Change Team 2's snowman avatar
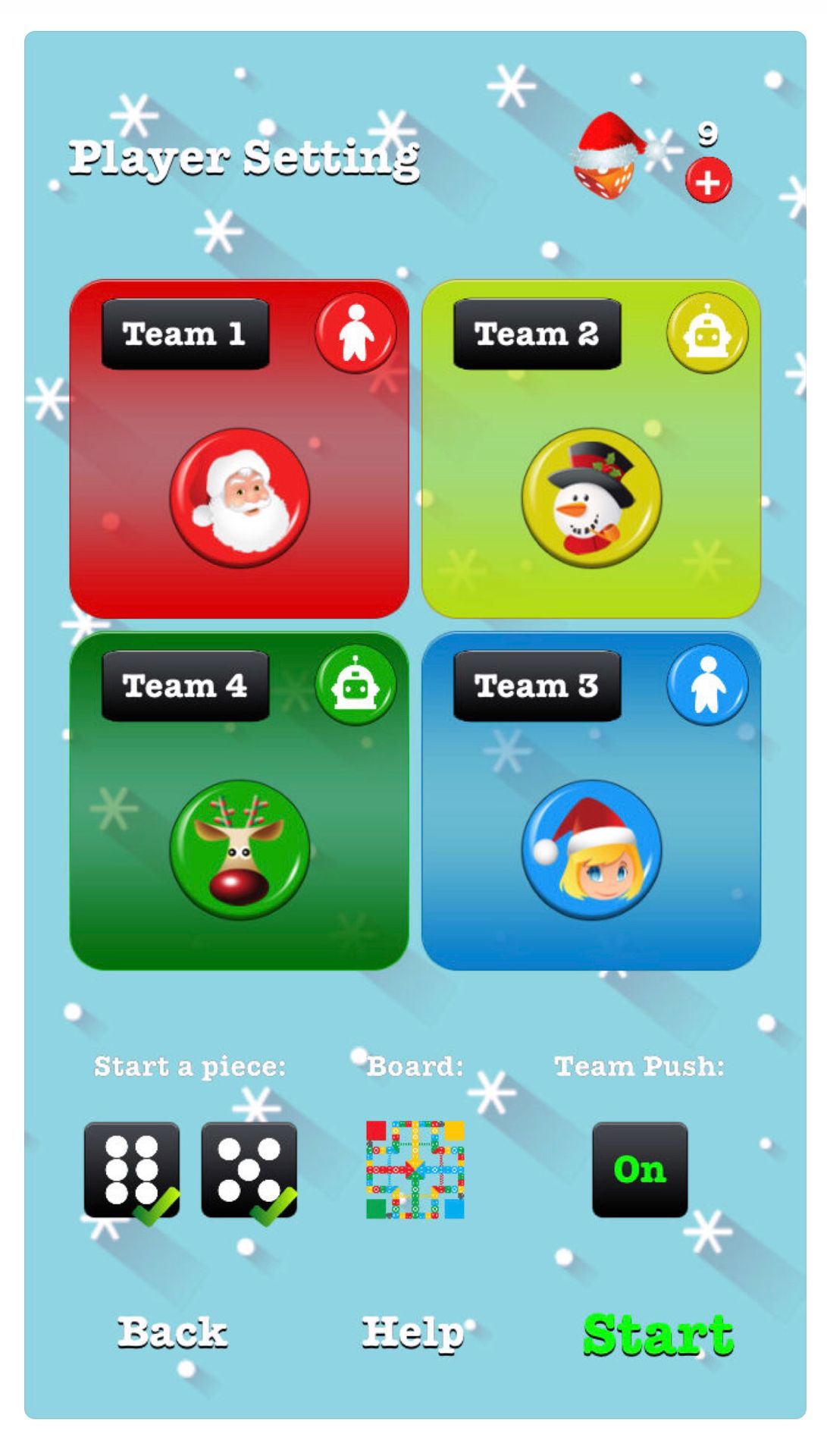827x1456 pixels. [x=591, y=497]
